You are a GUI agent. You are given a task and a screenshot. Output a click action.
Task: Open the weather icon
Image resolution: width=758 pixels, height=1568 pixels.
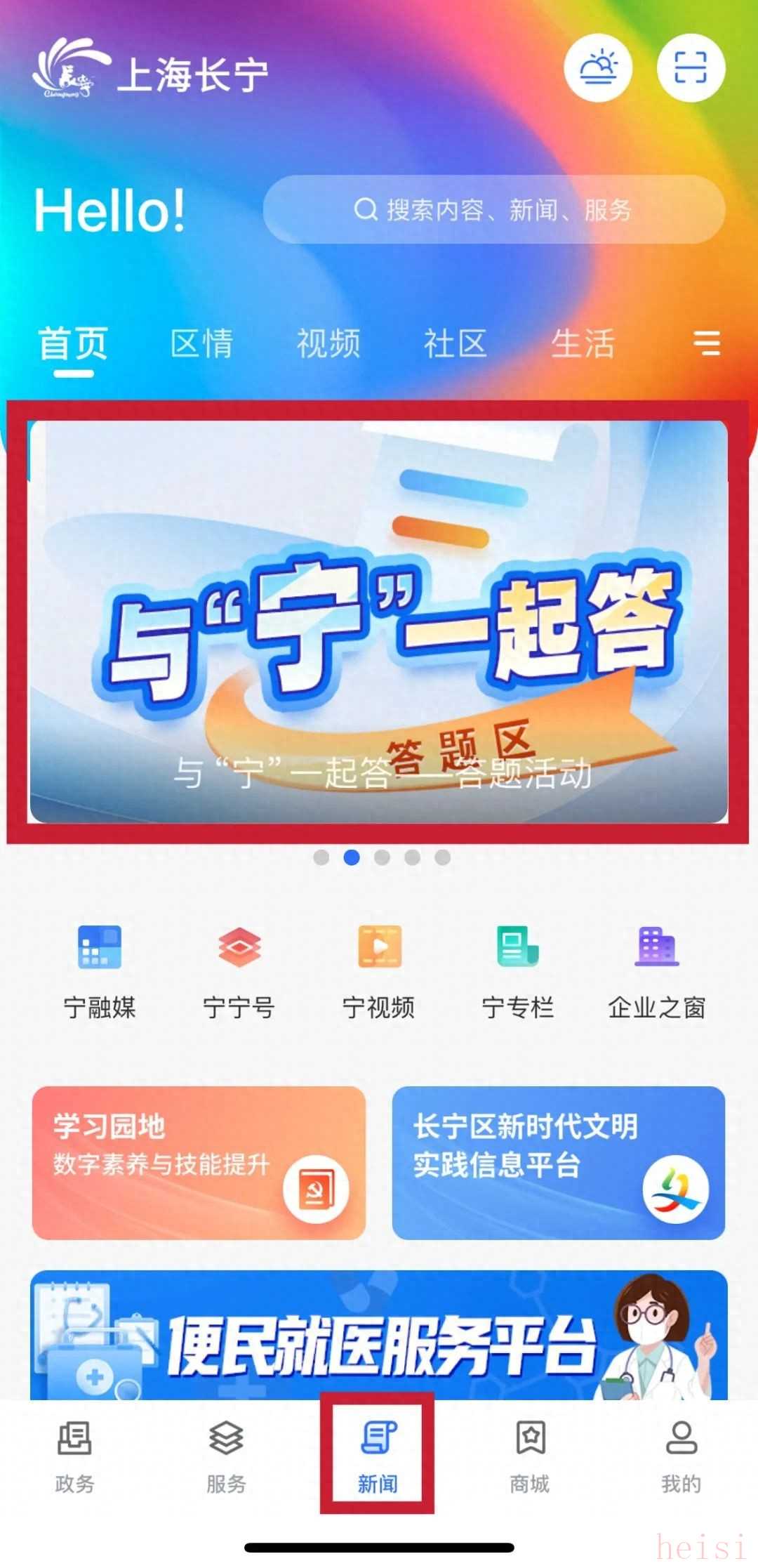(598, 68)
